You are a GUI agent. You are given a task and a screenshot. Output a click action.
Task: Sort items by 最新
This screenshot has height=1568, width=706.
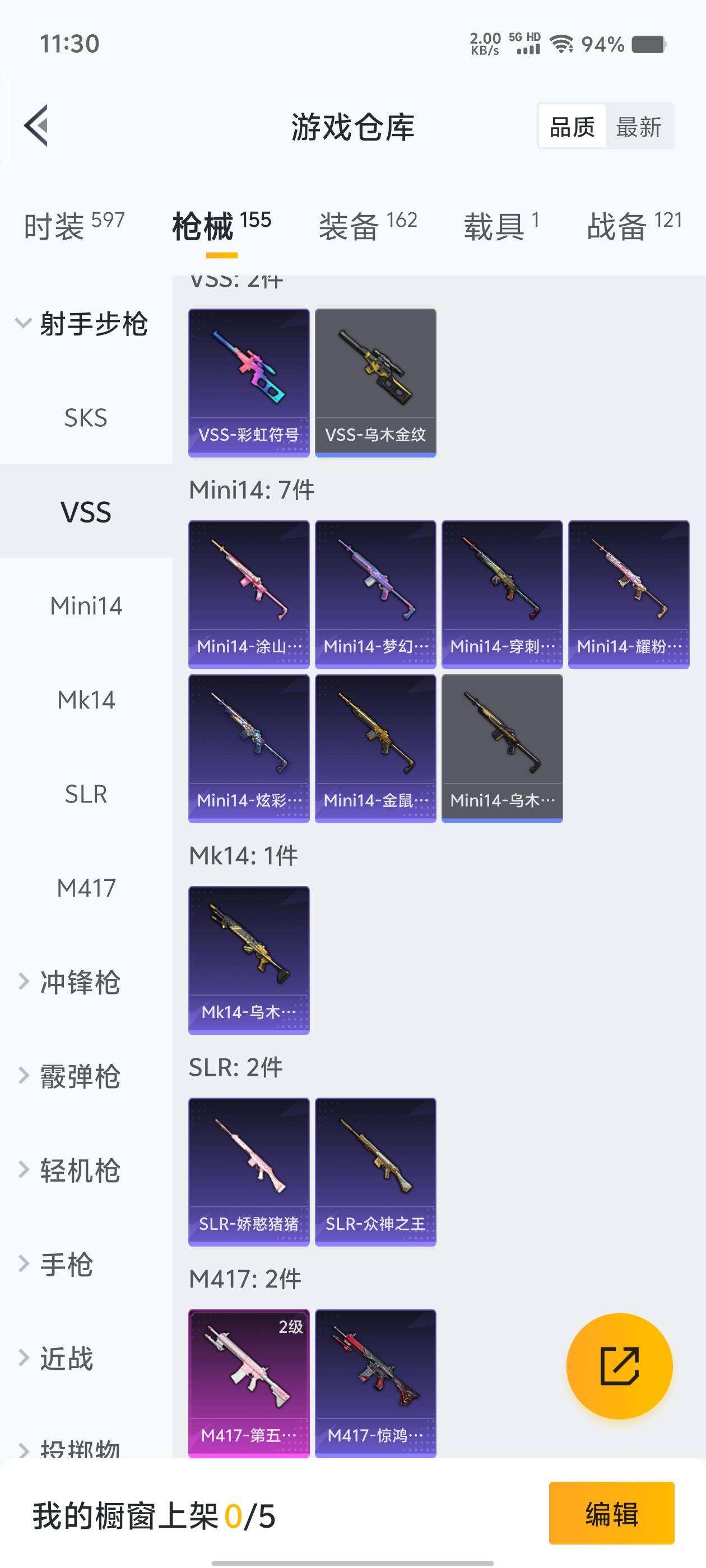pyautogui.click(x=638, y=127)
